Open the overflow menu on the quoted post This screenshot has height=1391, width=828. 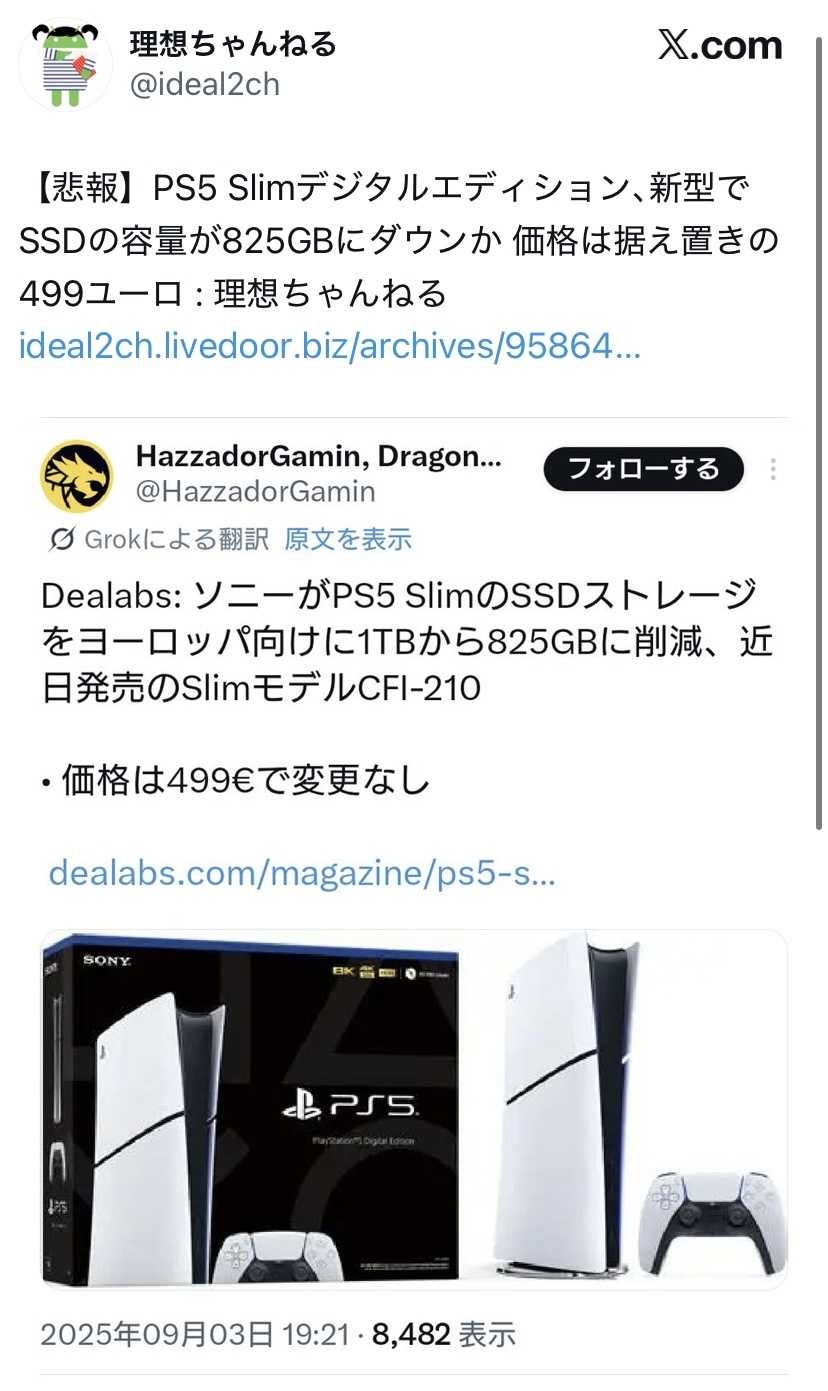[x=772, y=469]
